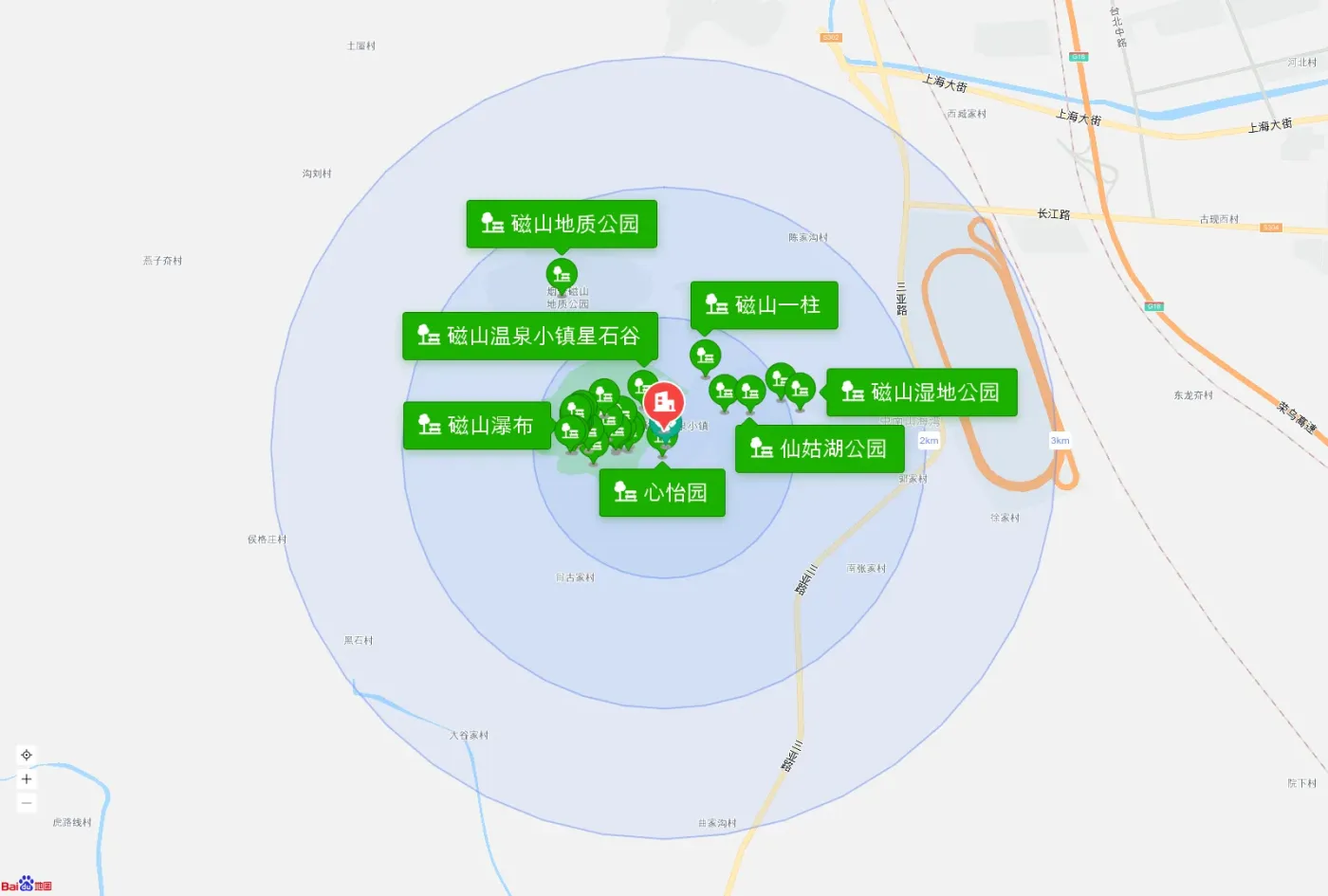Open the 仙姑湖公园 label
The height and width of the screenshot is (896, 1328).
(820, 448)
